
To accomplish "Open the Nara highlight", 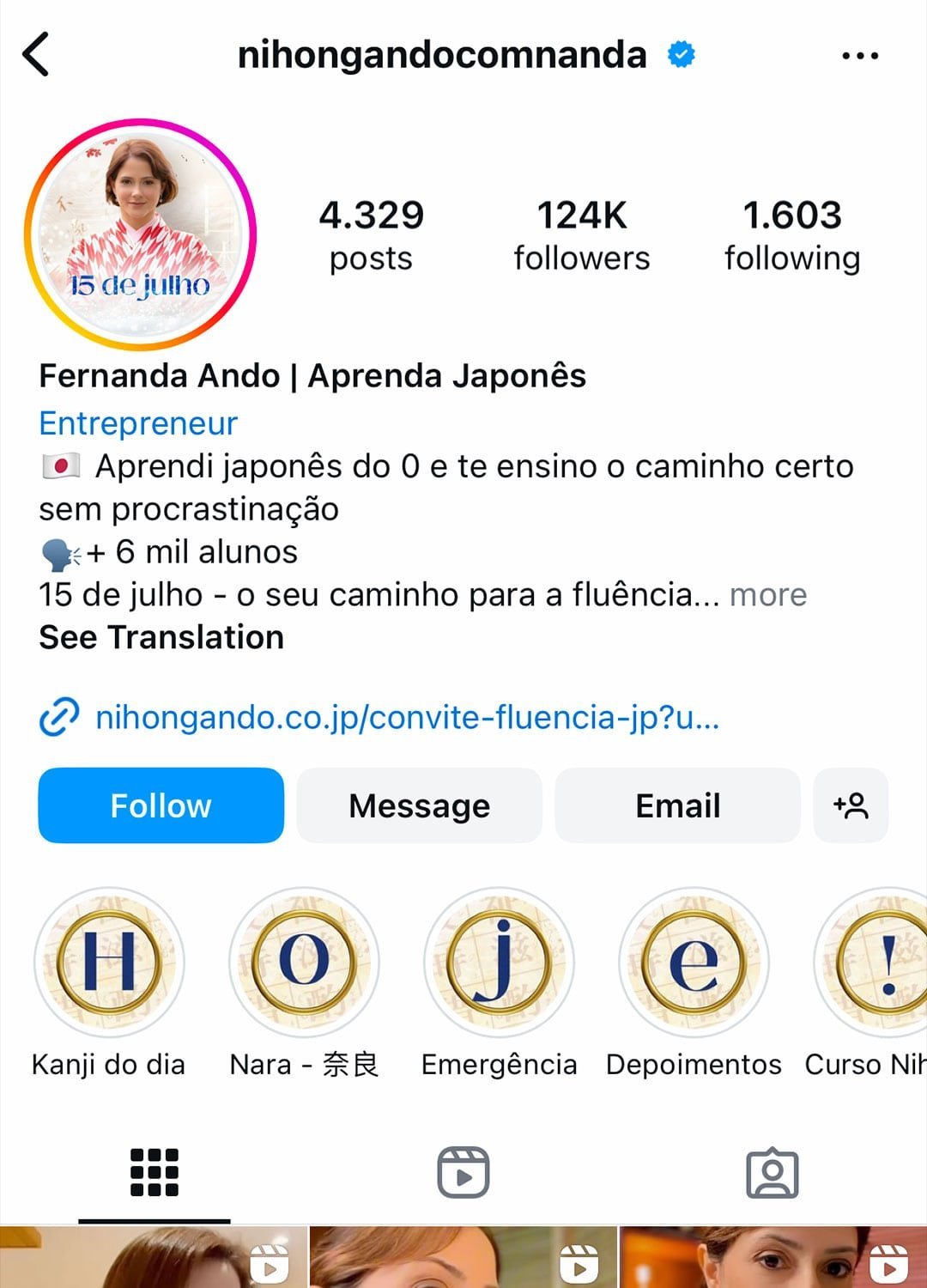I will pos(304,962).
